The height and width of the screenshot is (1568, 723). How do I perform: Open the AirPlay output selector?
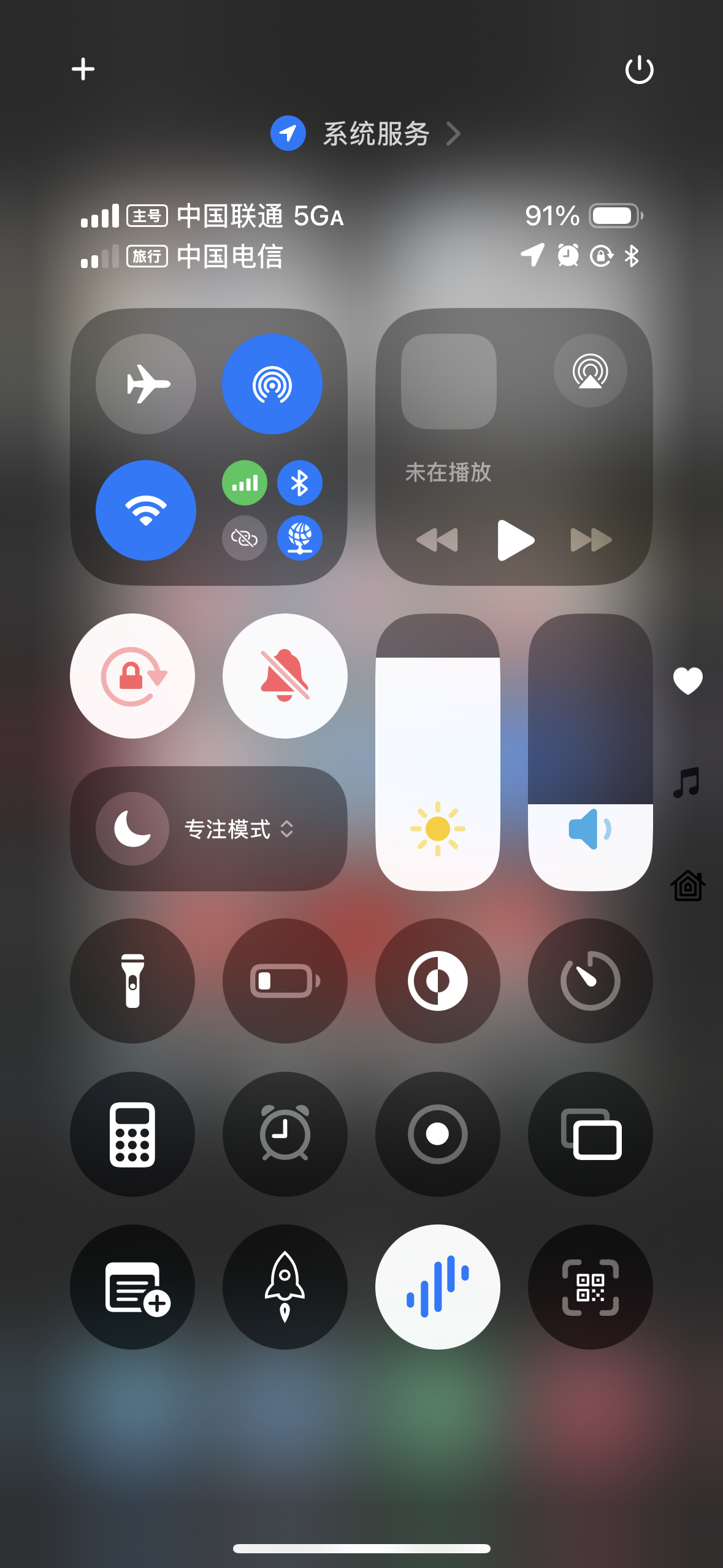[590, 371]
